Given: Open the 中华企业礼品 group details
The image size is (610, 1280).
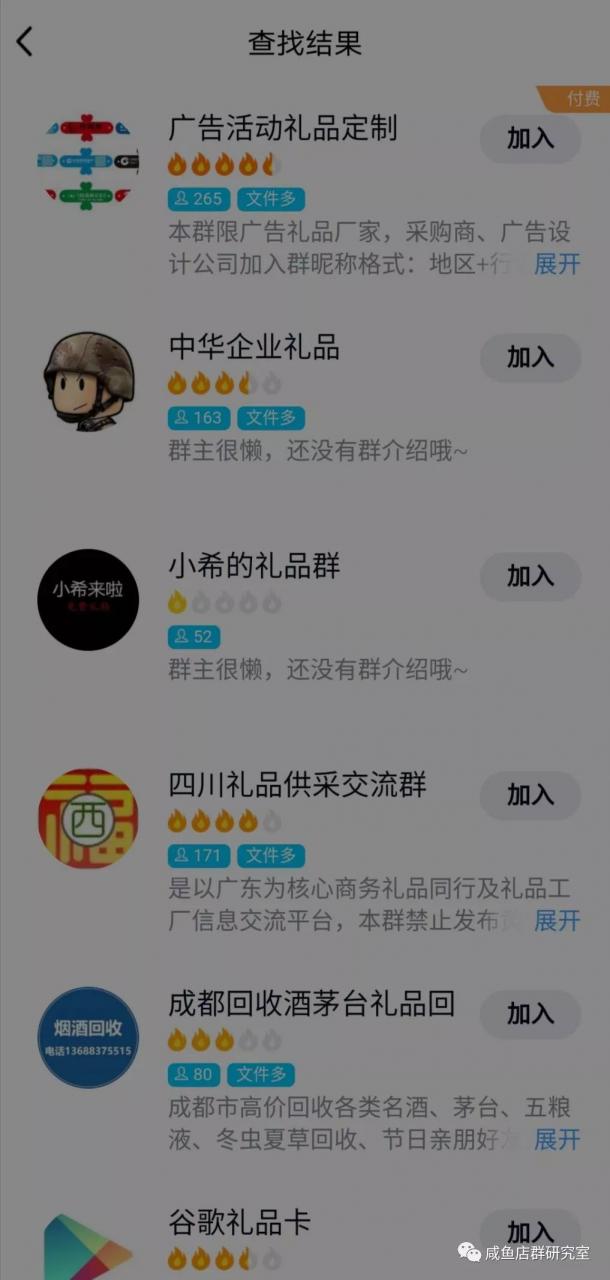Looking at the screenshot, I should coord(254,347).
